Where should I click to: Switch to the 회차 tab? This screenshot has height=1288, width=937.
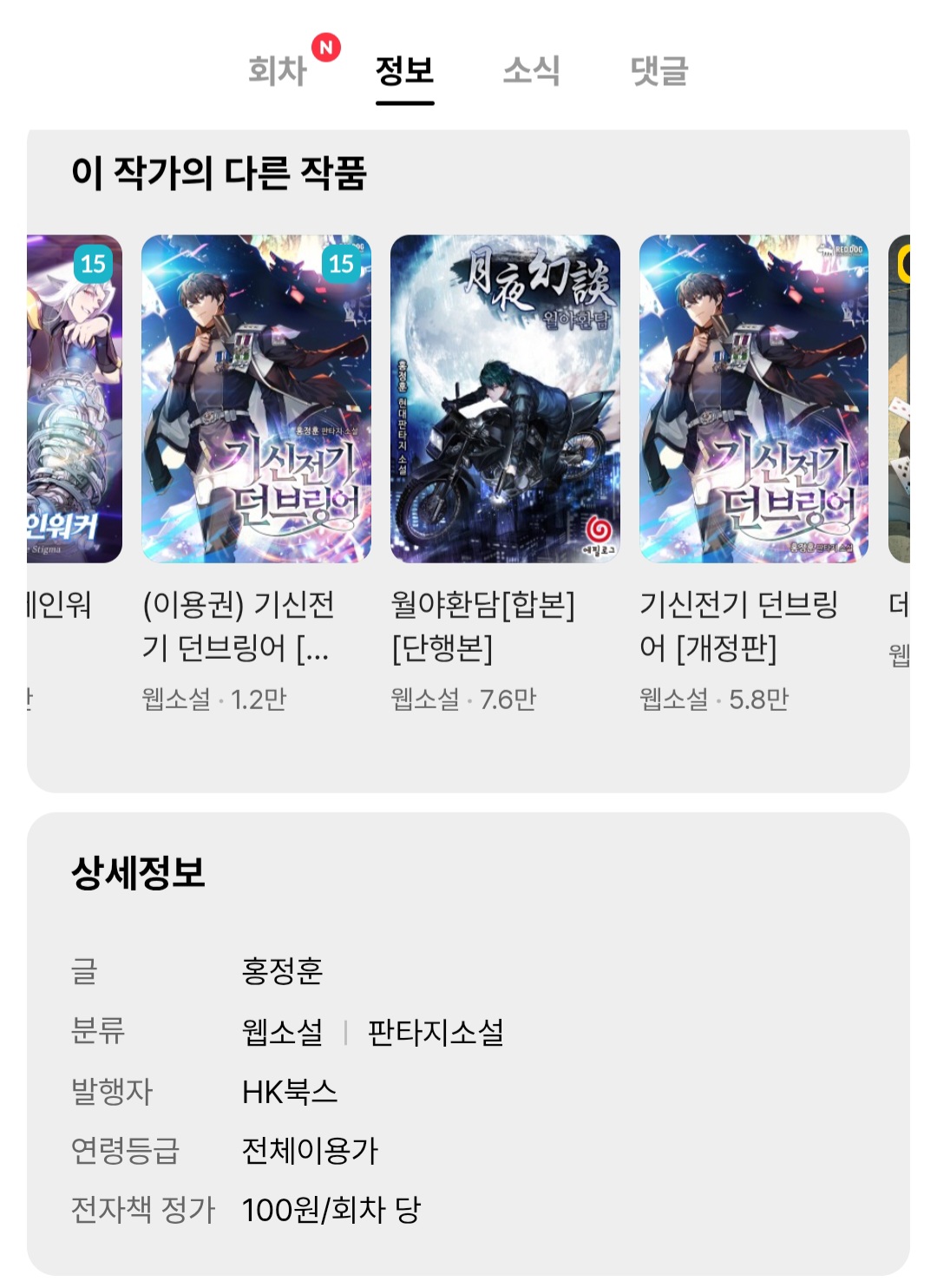(x=278, y=71)
